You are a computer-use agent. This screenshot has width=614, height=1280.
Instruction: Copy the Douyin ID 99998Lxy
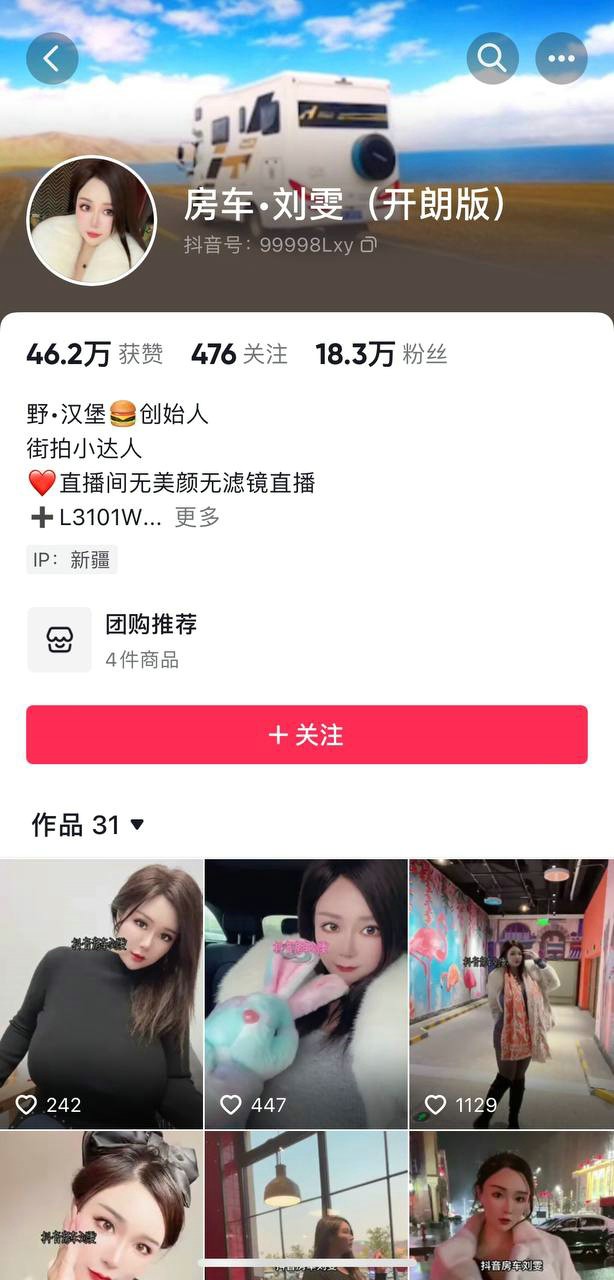point(369,245)
